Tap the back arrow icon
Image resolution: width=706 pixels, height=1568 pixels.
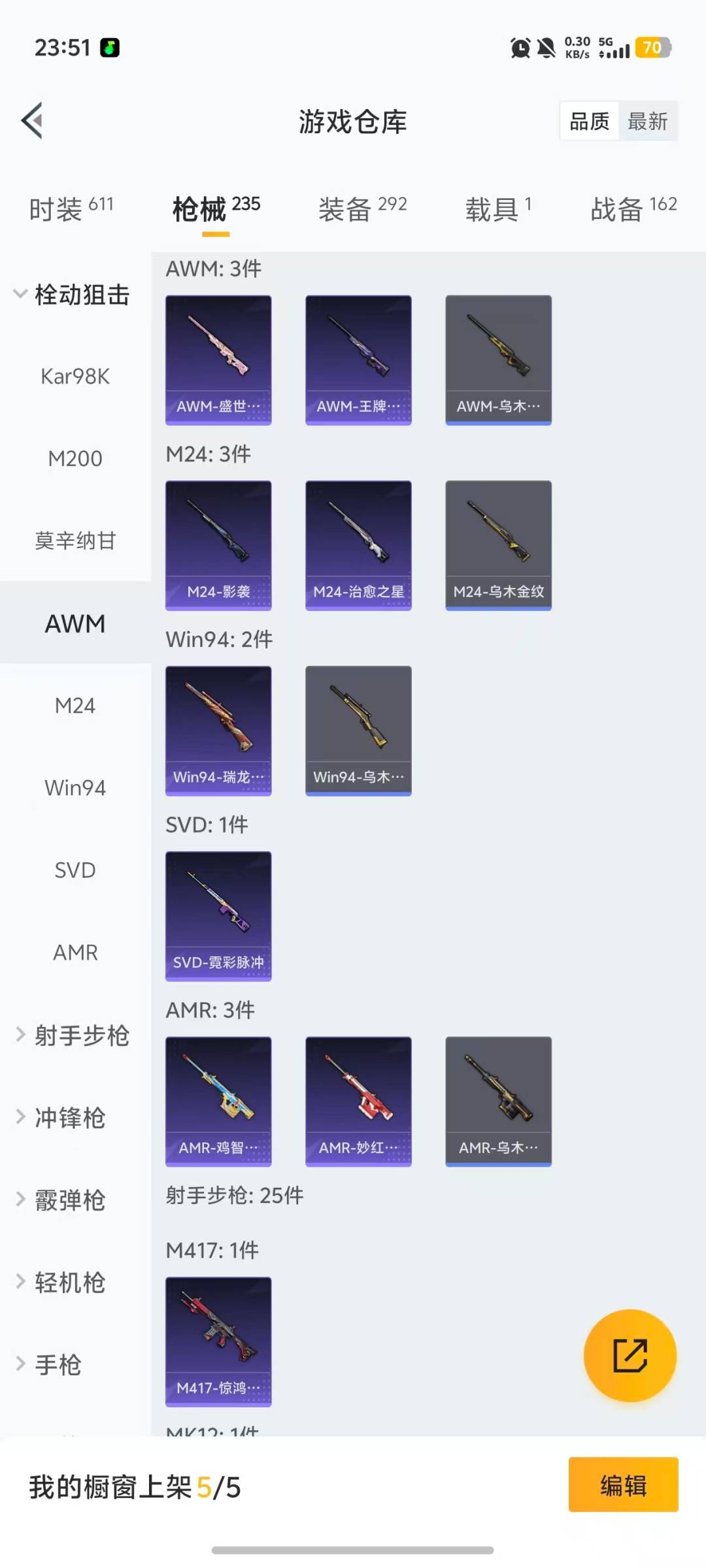coord(31,120)
